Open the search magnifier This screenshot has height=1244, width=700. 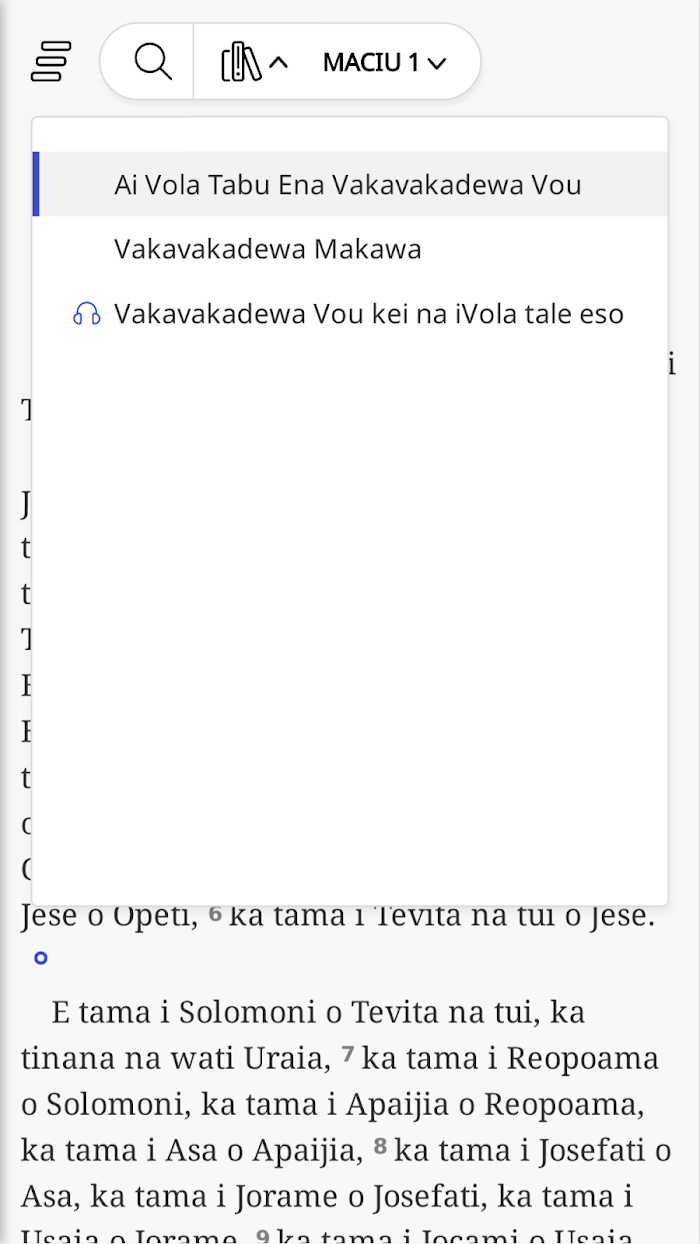pyautogui.click(x=152, y=62)
